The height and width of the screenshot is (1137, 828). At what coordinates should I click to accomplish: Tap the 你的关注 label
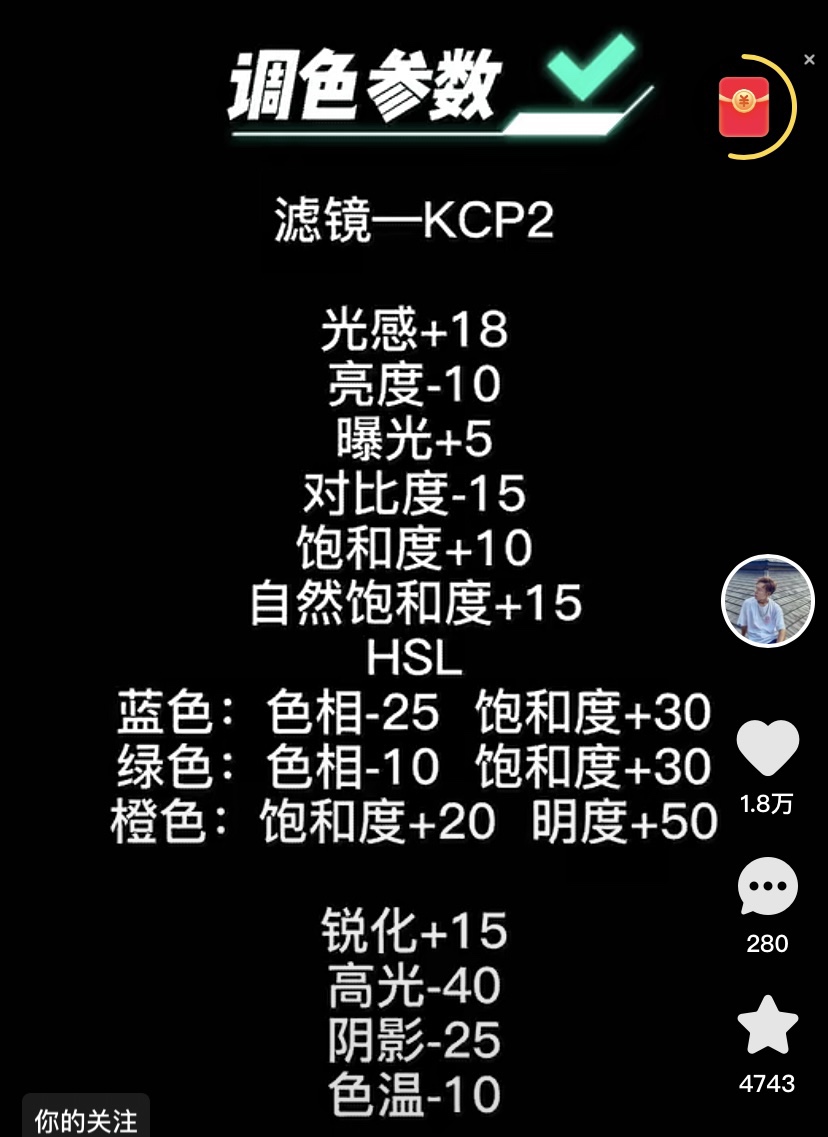tap(86, 1120)
